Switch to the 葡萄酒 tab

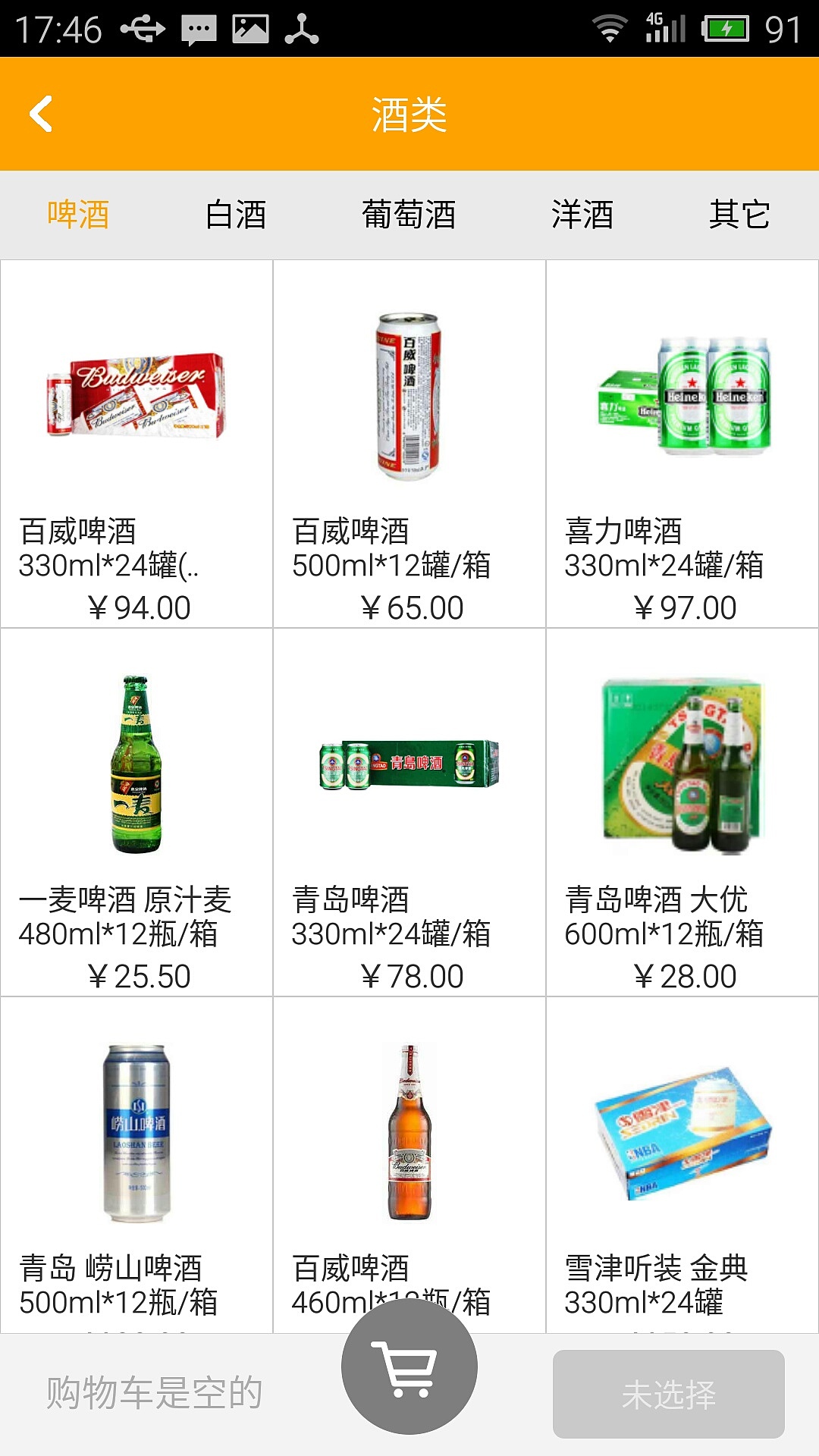click(409, 215)
